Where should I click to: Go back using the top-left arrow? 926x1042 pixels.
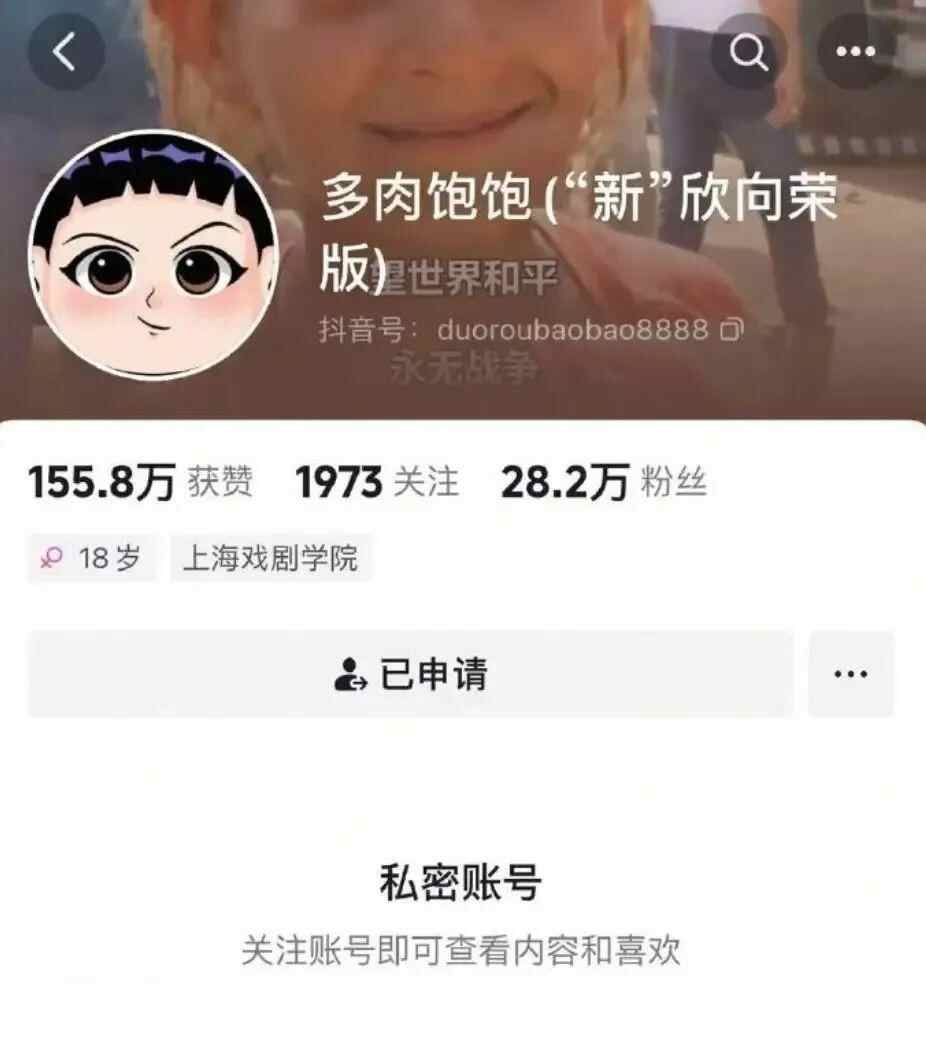click(66, 52)
